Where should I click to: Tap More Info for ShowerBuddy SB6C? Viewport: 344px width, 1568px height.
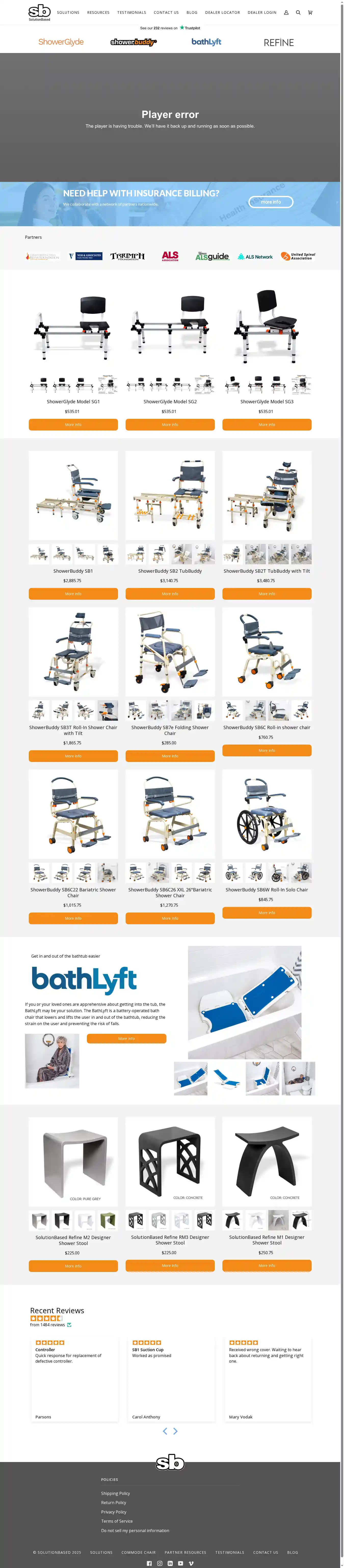267,751
